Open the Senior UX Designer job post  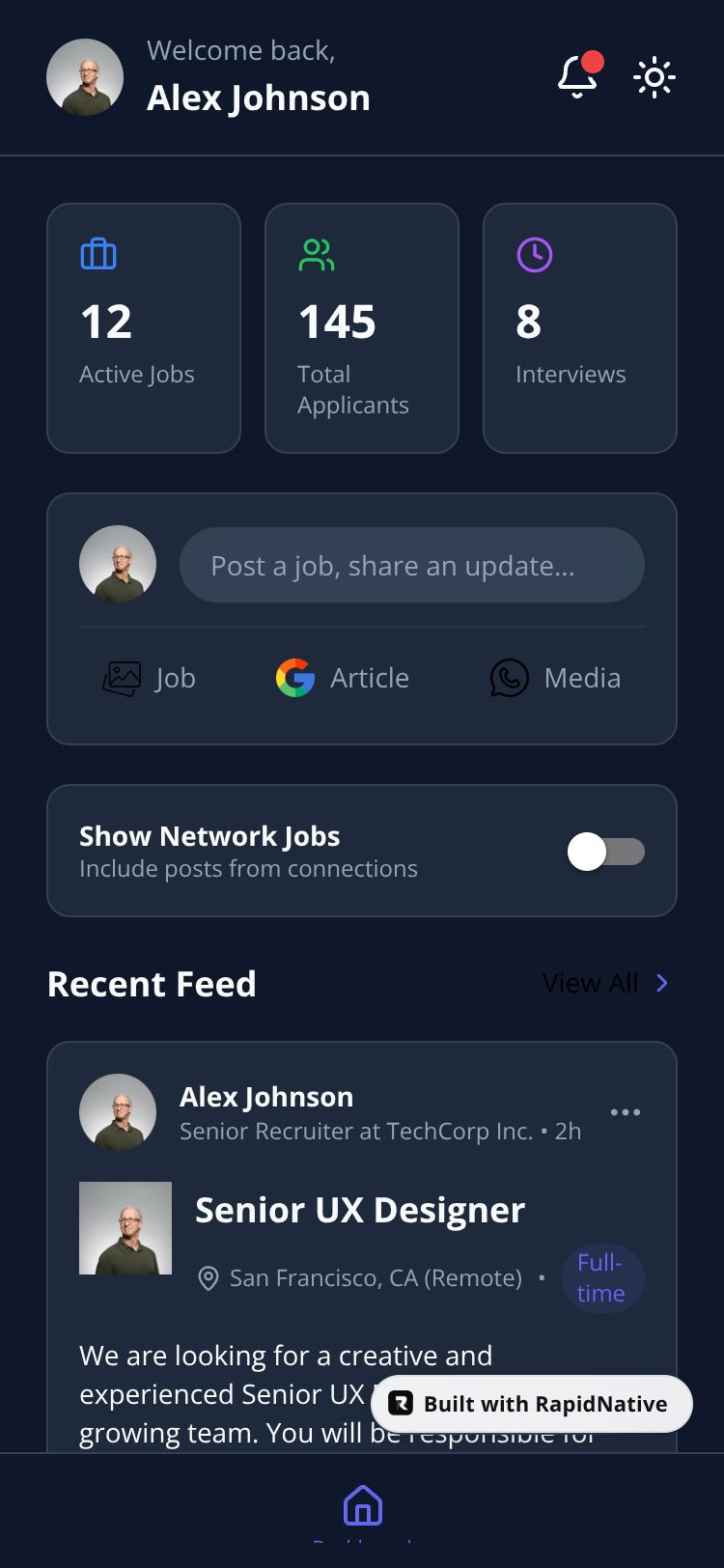click(360, 1211)
